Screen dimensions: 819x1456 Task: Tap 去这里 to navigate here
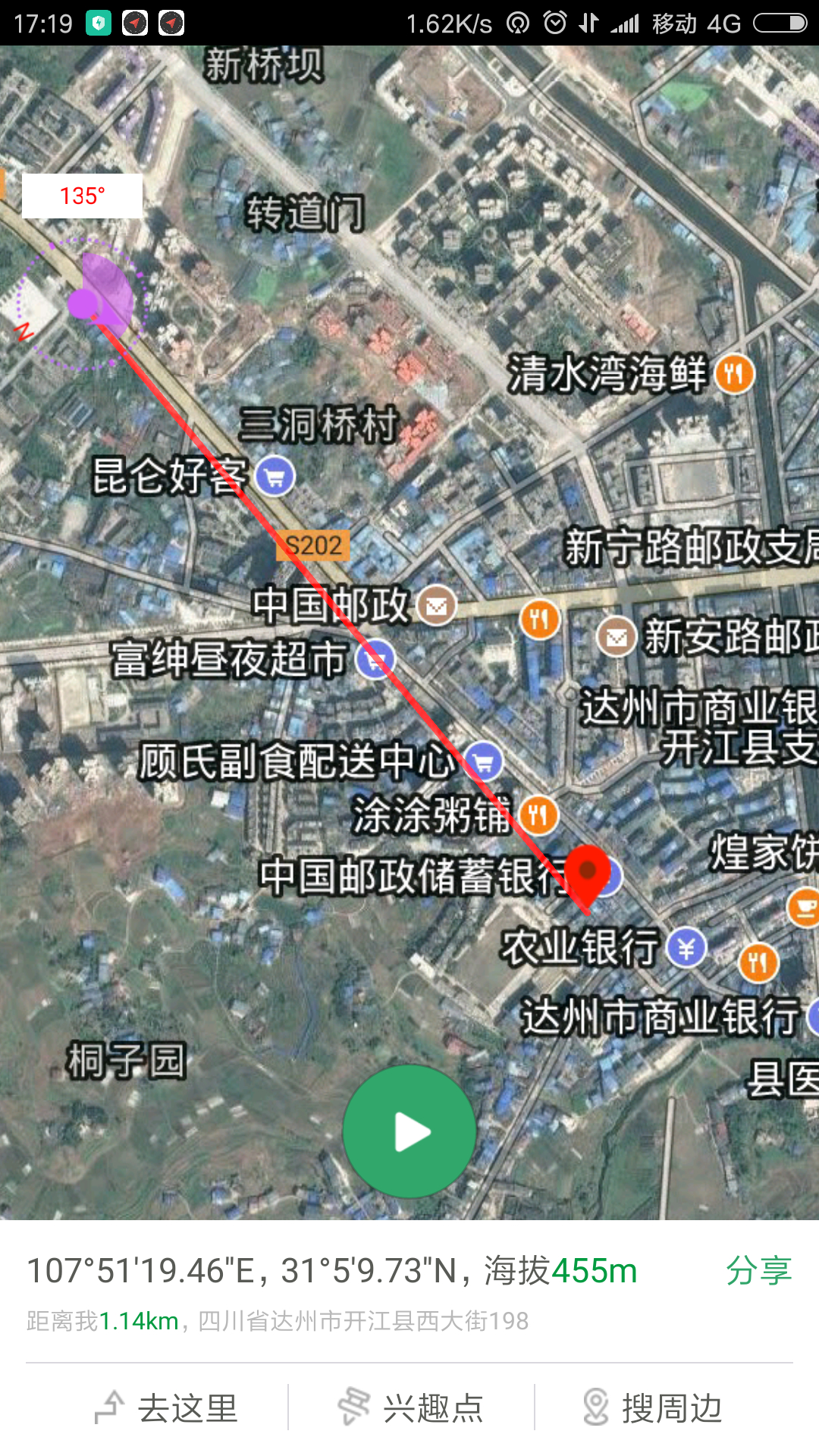coord(167,1408)
